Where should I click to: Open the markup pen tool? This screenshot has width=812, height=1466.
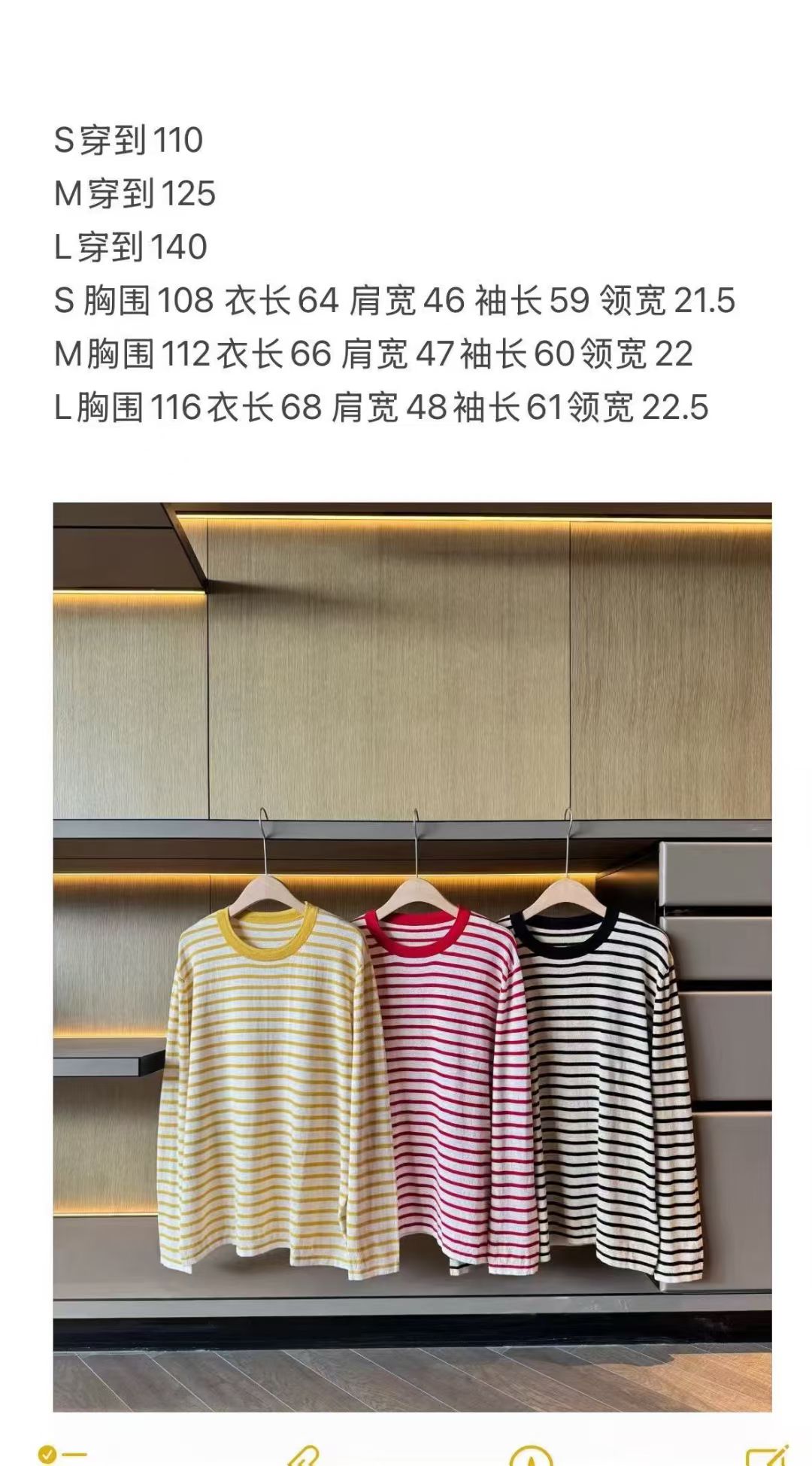click(x=531, y=1458)
